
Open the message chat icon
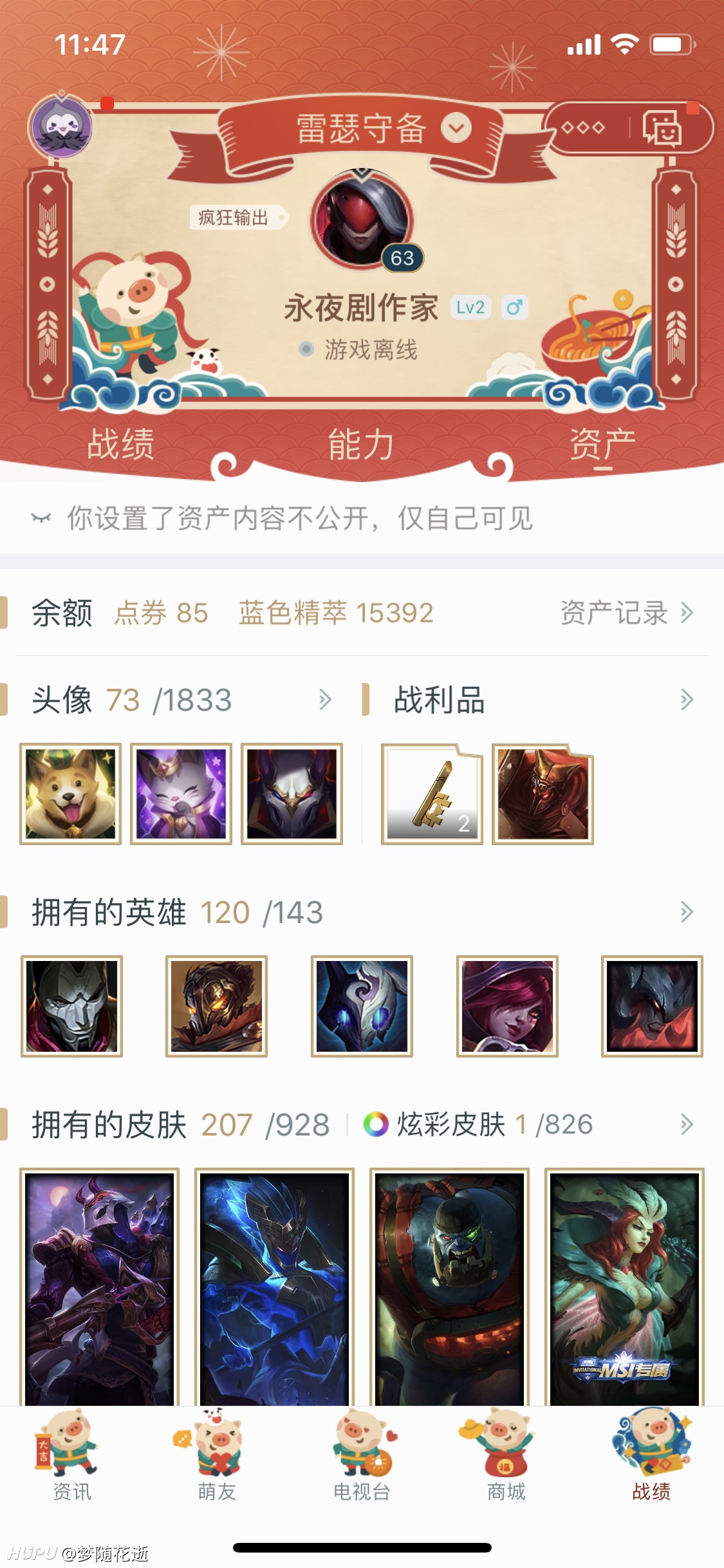pos(662,127)
